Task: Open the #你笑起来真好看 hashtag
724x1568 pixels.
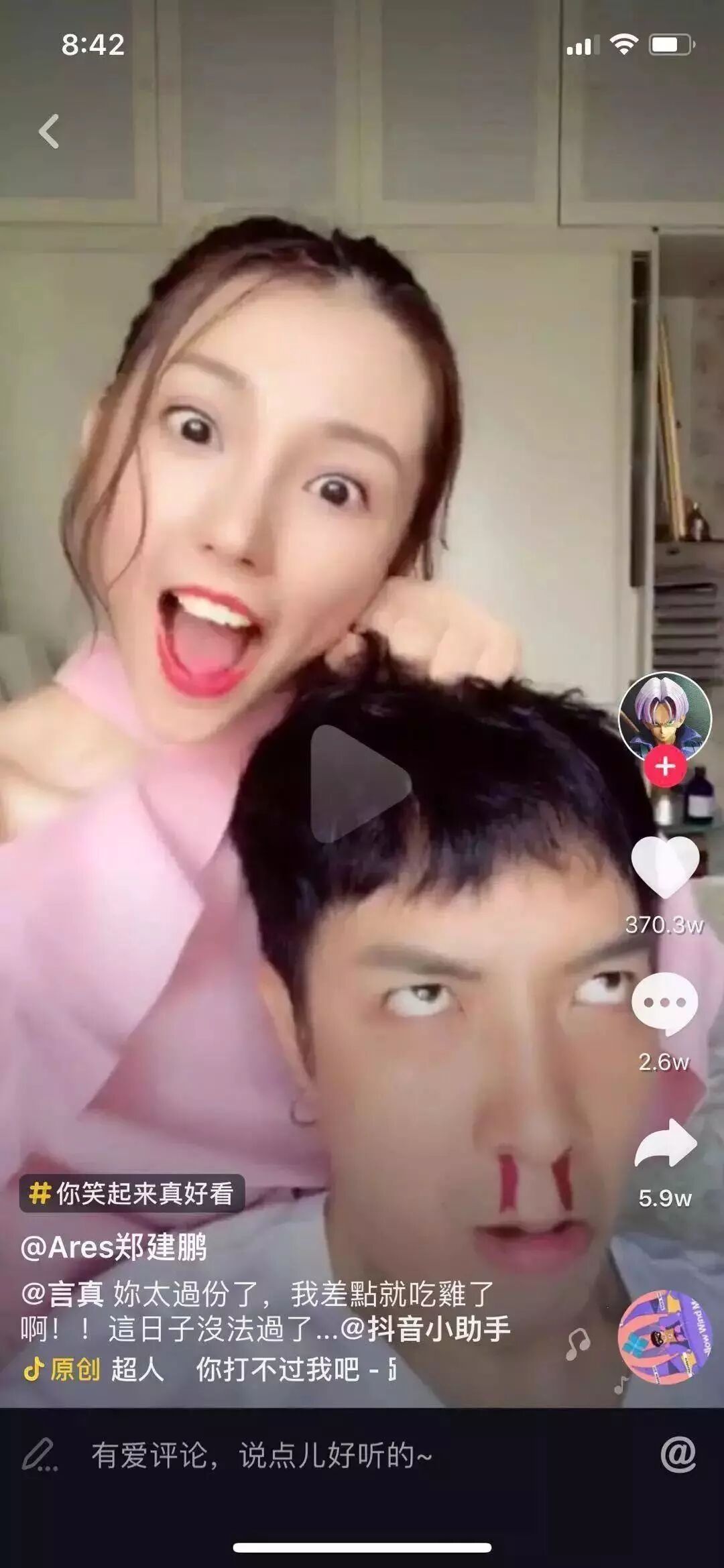Action: (x=131, y=1193)
